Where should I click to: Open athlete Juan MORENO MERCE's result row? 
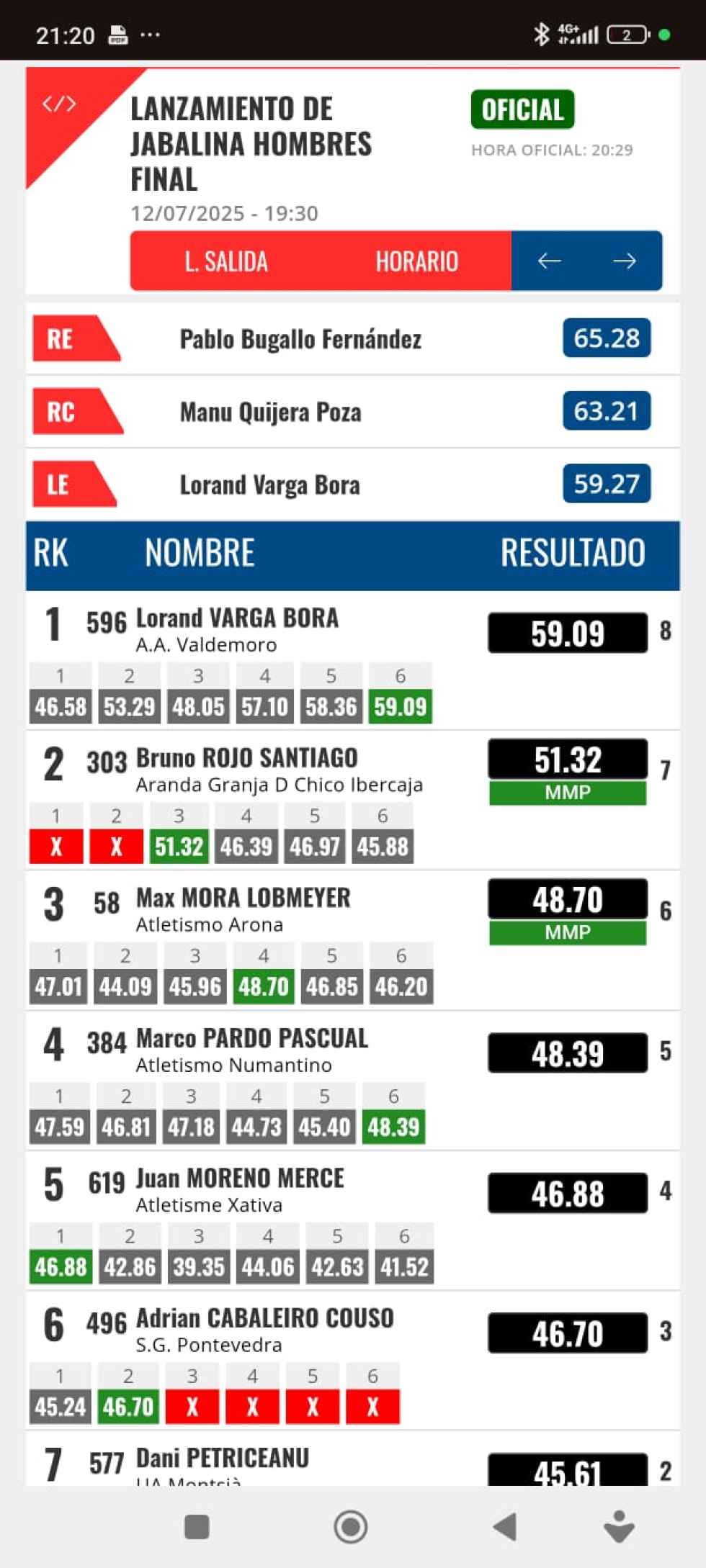pyautogui.click(x=240, y=1179)
